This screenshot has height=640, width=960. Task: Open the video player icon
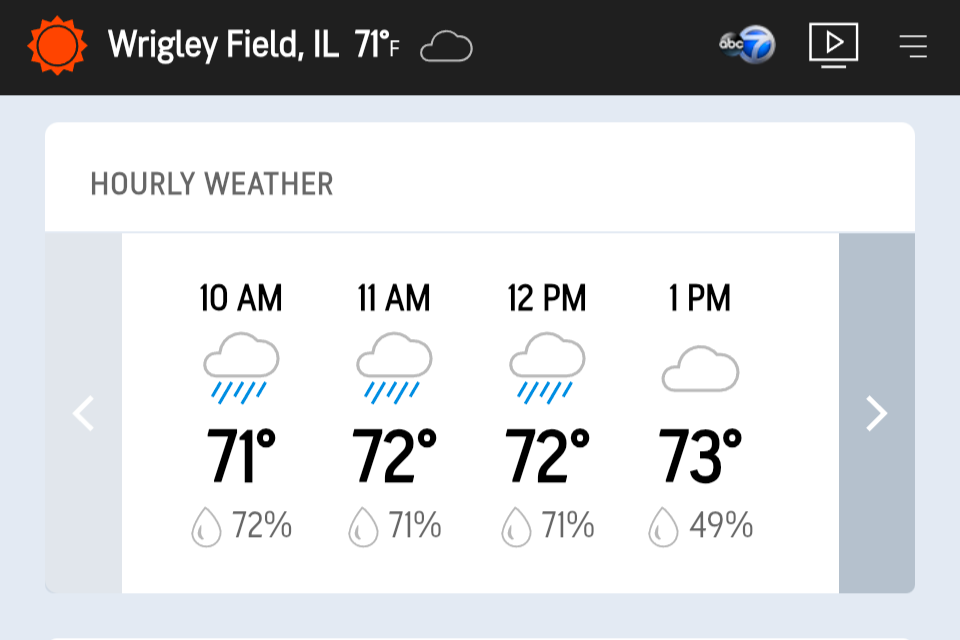click(x=833, y=45)
